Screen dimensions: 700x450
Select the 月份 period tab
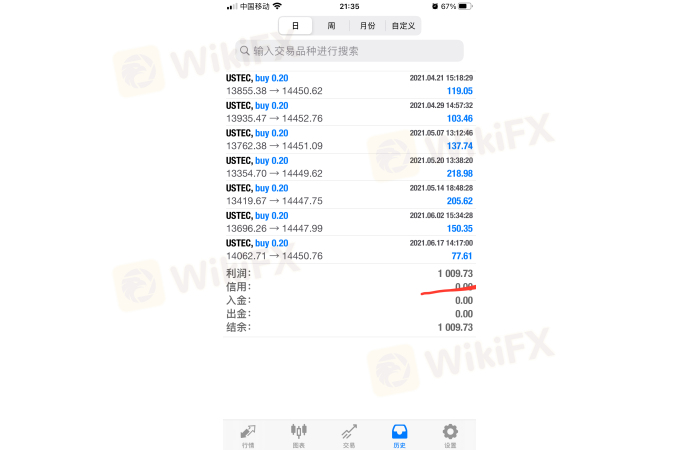coord(367,26)
